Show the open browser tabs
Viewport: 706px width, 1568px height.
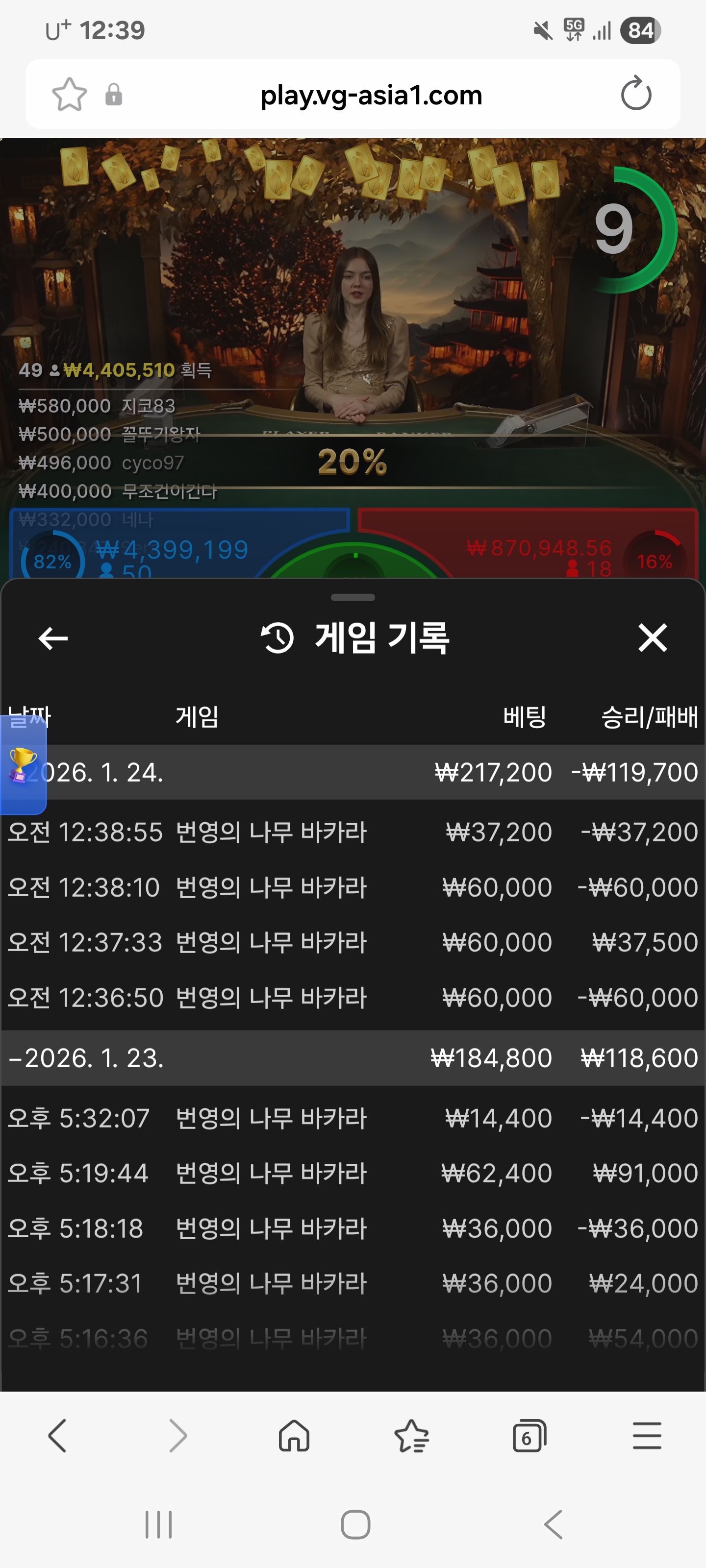529,1437
